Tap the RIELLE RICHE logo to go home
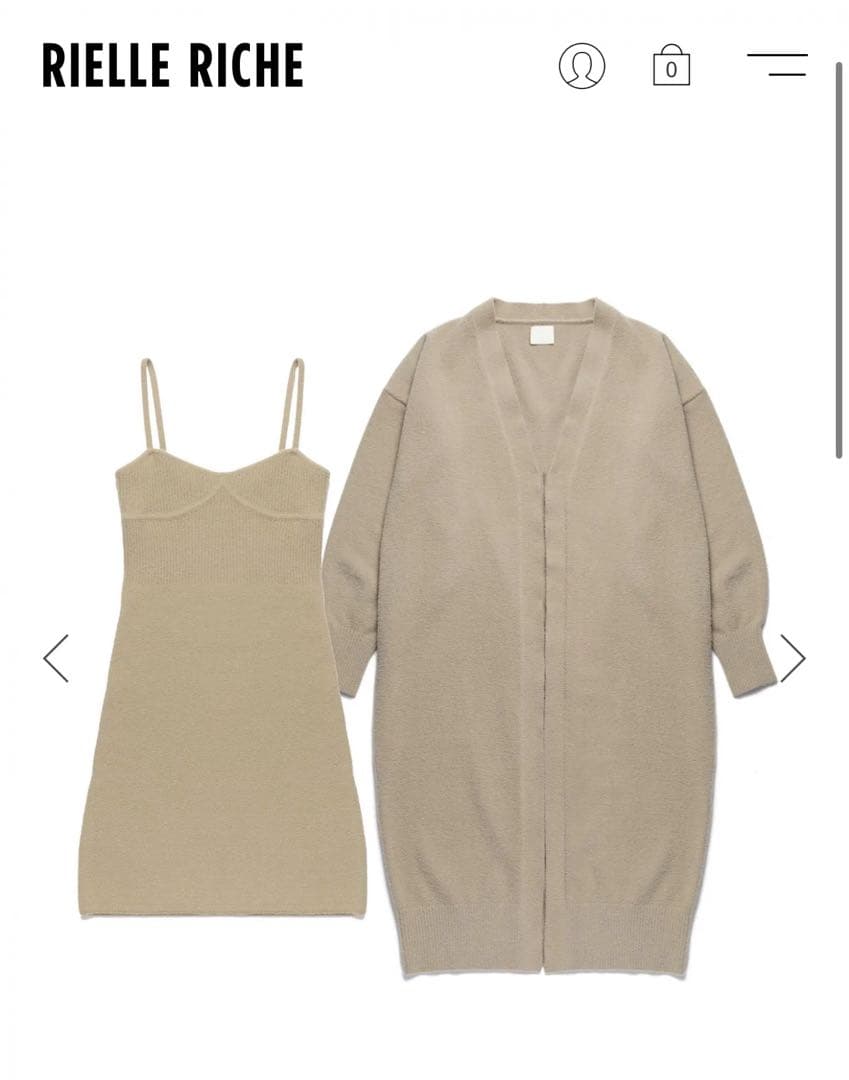 click(x=172, y=66)
